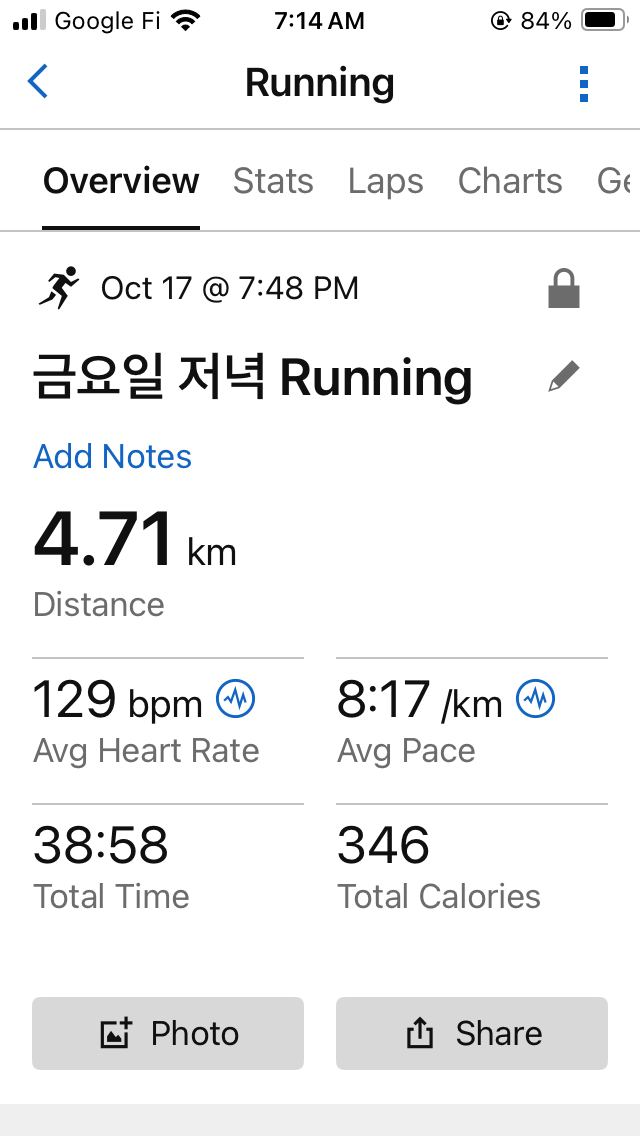Open the three-dot overflow menu
Image resolution: width=640 pixels, height=1136 pixels.
(x=584, y=84)
